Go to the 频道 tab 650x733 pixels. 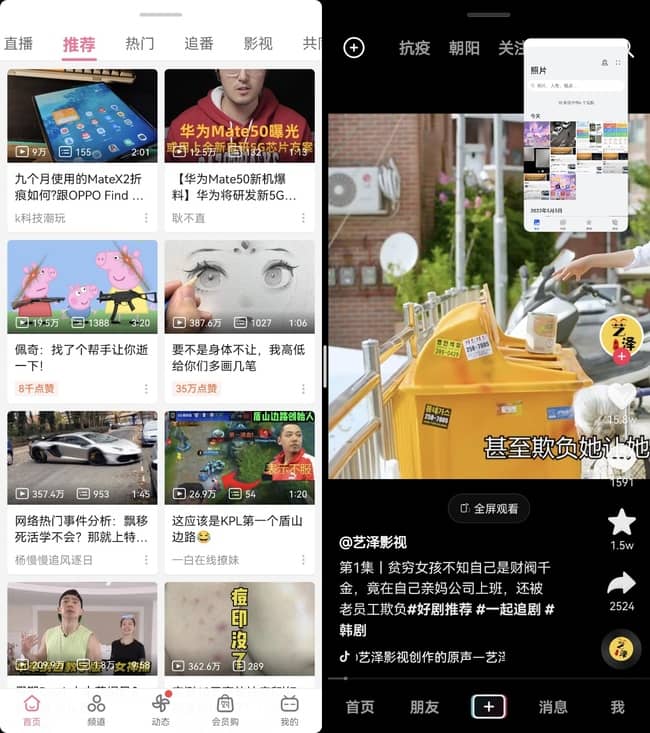click(x=96, y=710)
